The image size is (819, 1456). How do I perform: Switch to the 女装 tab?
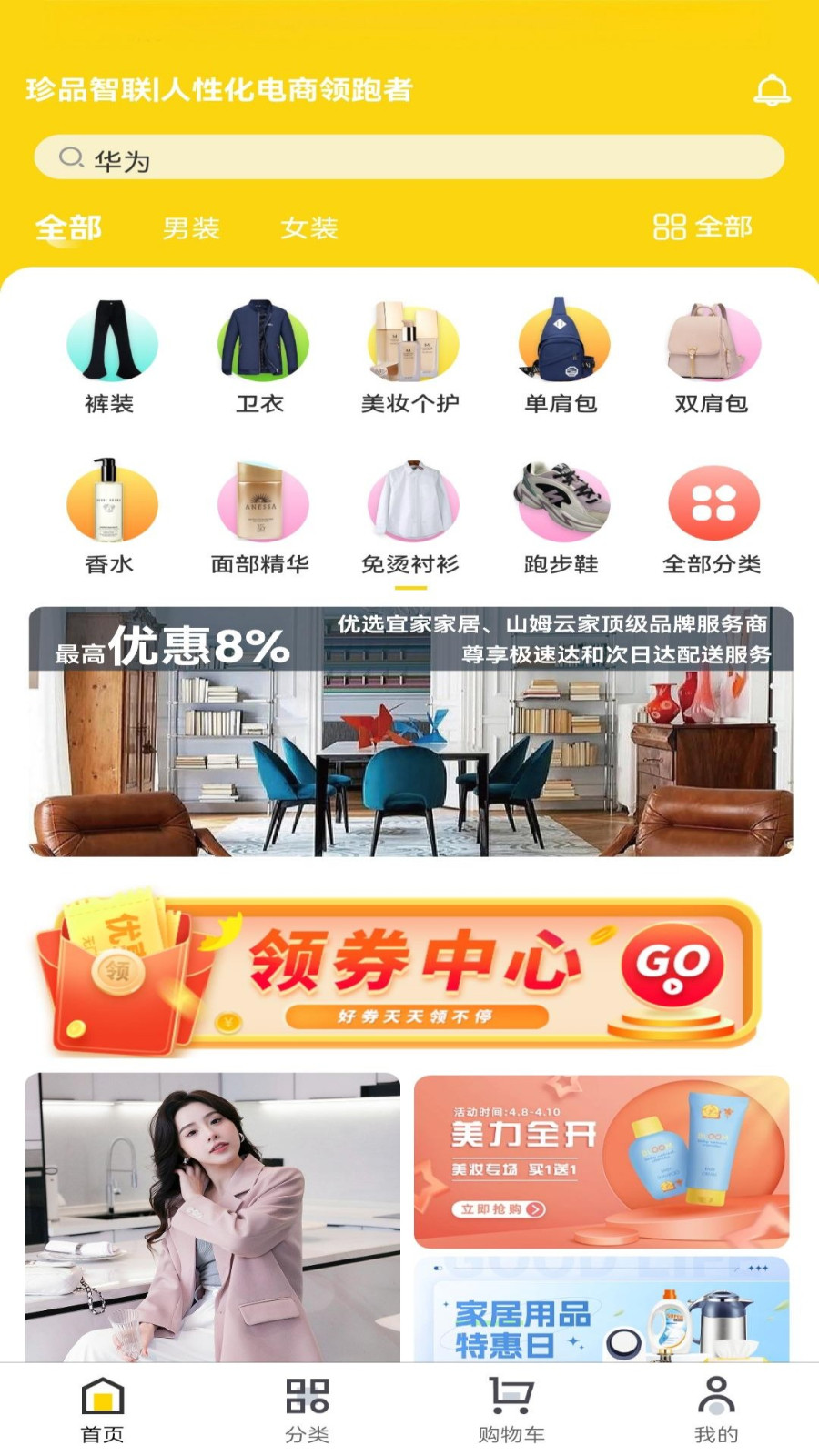tap(309, 227)
